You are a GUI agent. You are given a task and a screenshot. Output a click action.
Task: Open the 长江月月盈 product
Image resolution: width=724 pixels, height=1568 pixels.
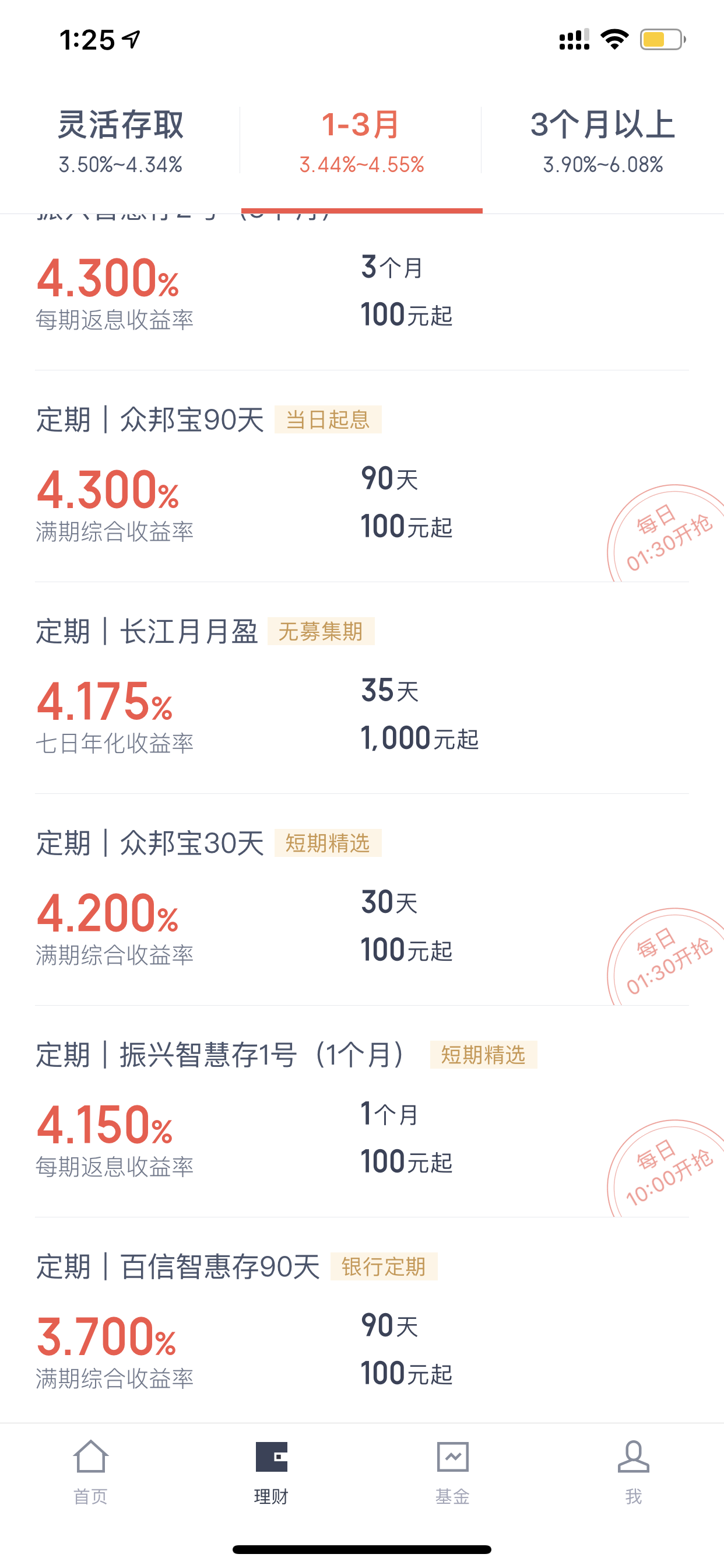[x=362, y=688]
